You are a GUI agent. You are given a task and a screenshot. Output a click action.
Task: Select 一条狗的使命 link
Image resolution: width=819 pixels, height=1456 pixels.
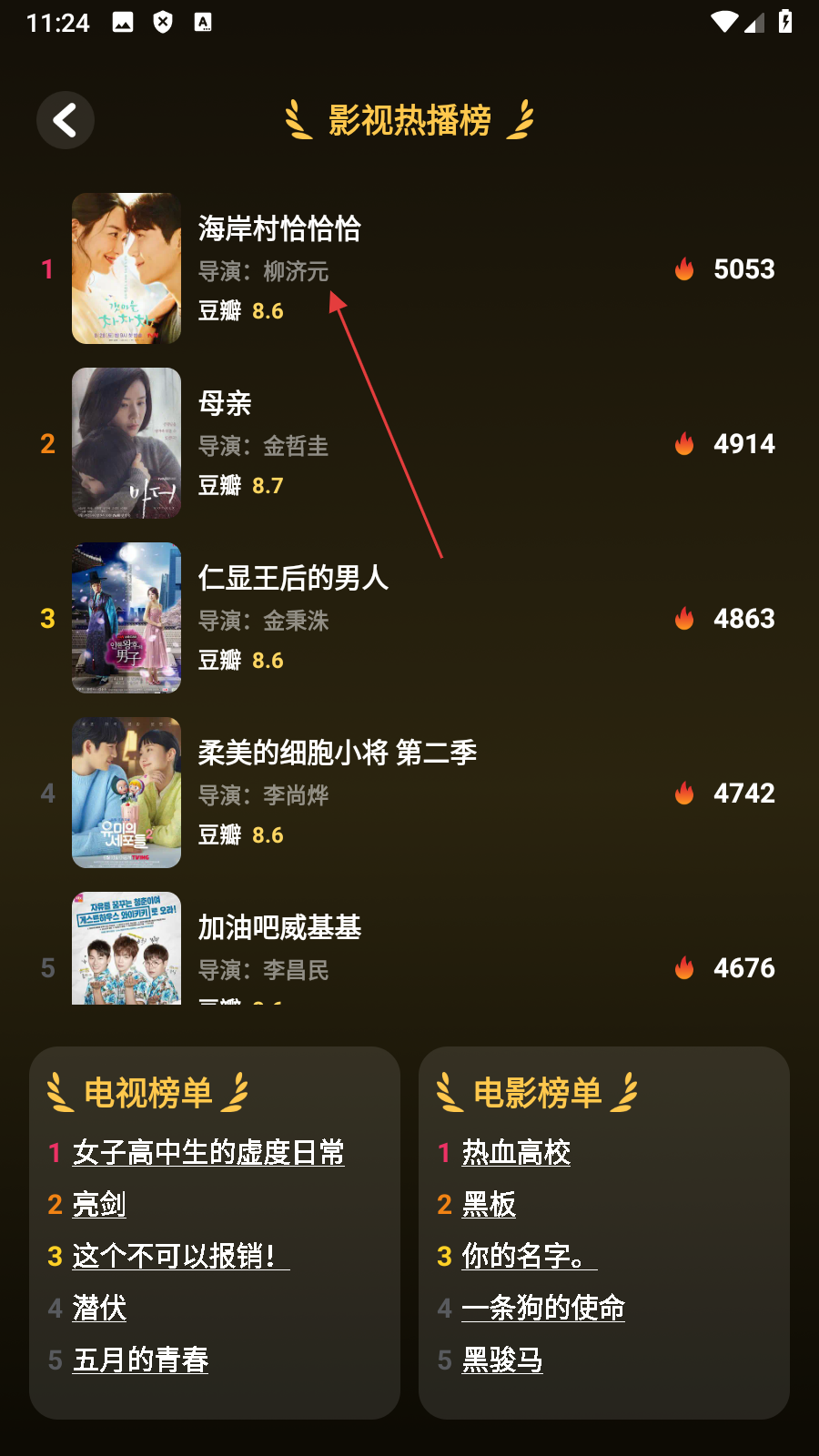pos(543,1309)
